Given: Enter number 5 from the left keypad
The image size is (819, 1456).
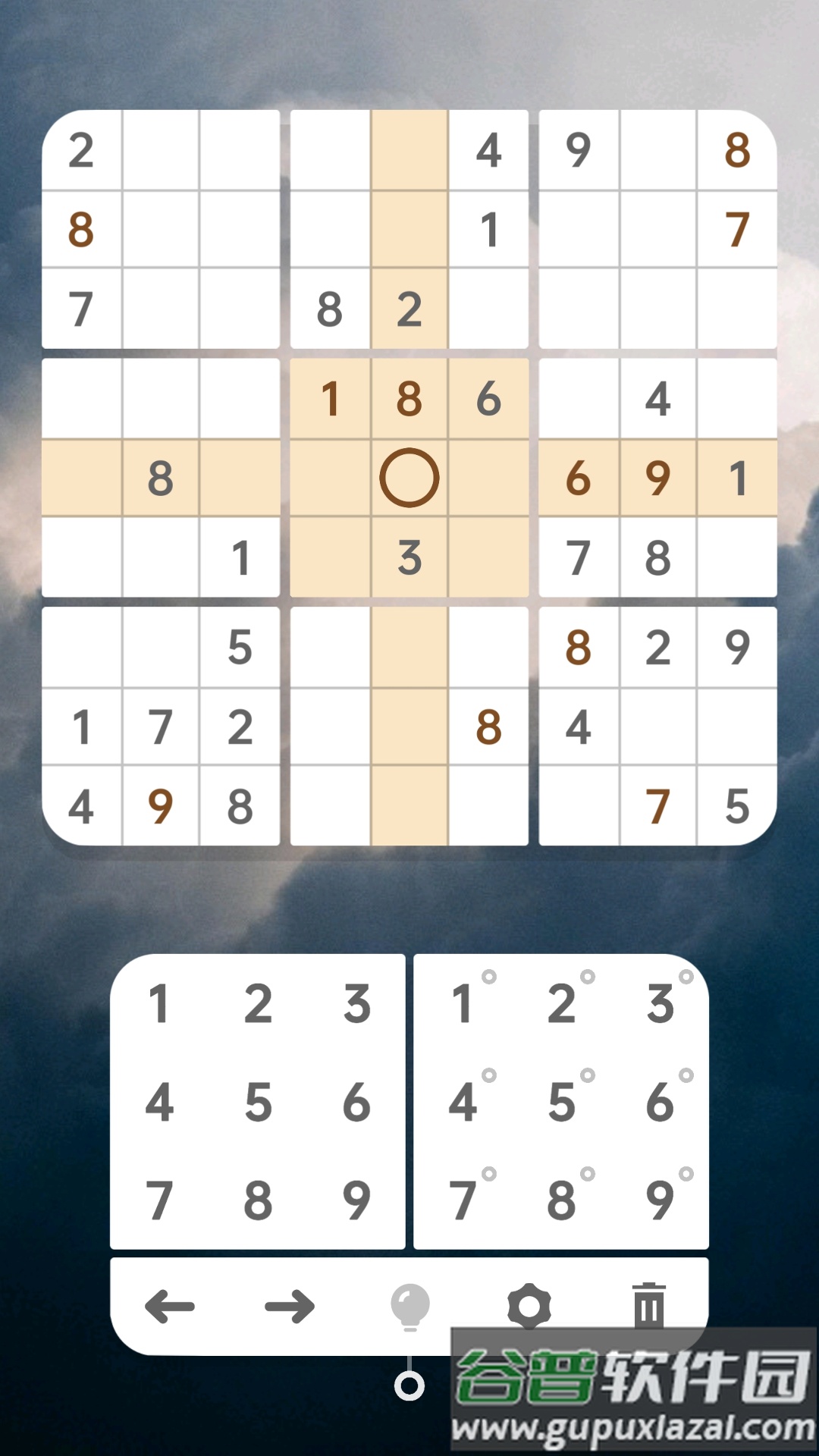Looking at the screenshot, I should coord(258,1102).
